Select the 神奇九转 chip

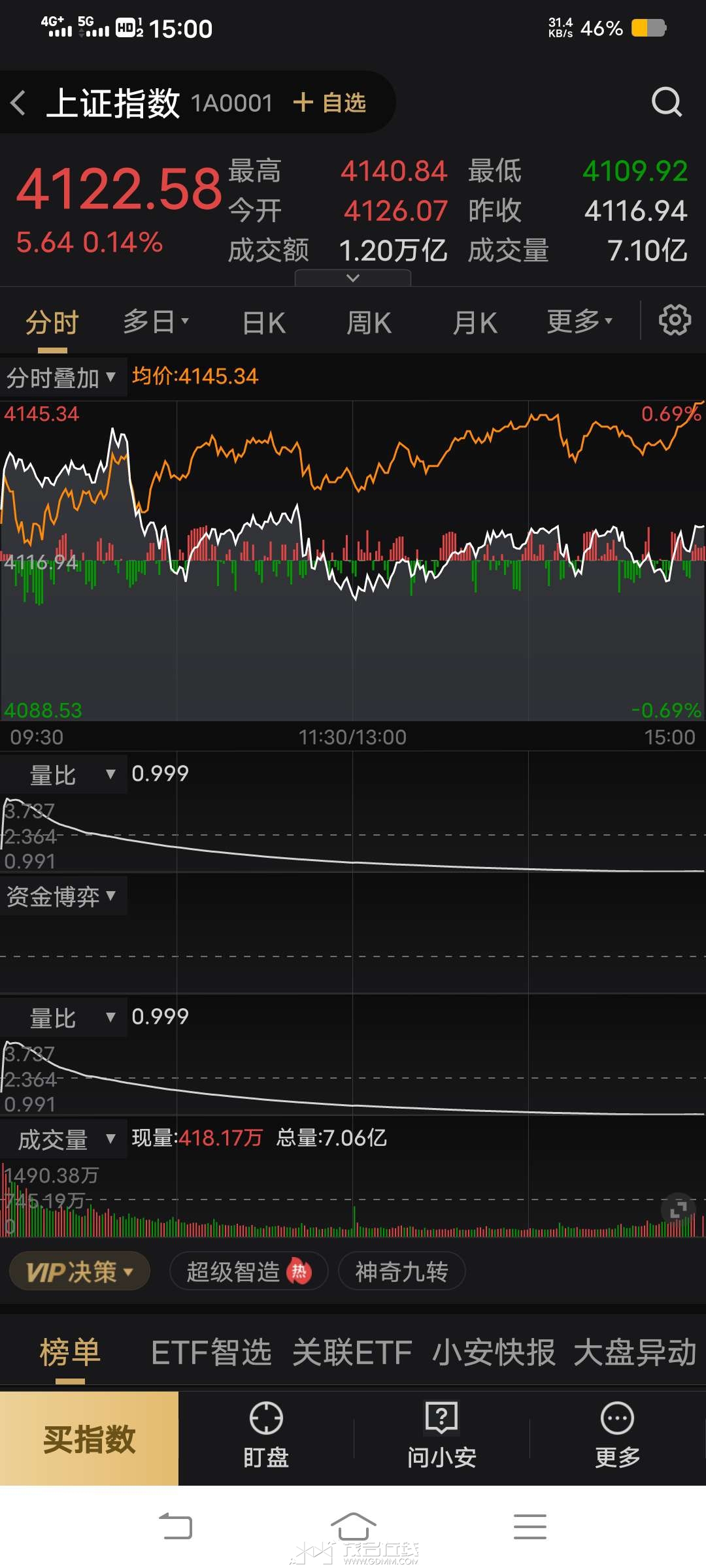pos(401,1271)
